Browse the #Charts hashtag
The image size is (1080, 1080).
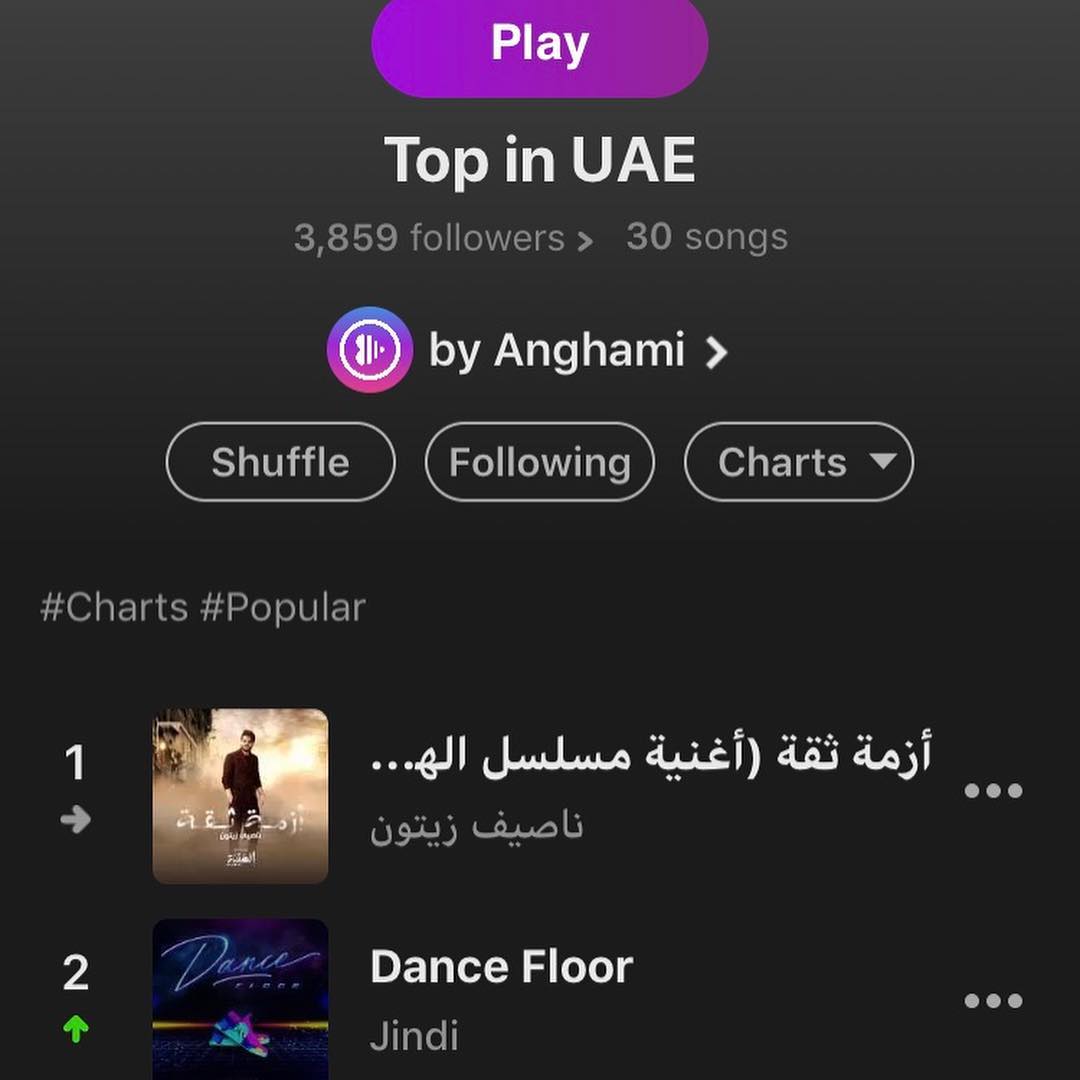(114, 608)
